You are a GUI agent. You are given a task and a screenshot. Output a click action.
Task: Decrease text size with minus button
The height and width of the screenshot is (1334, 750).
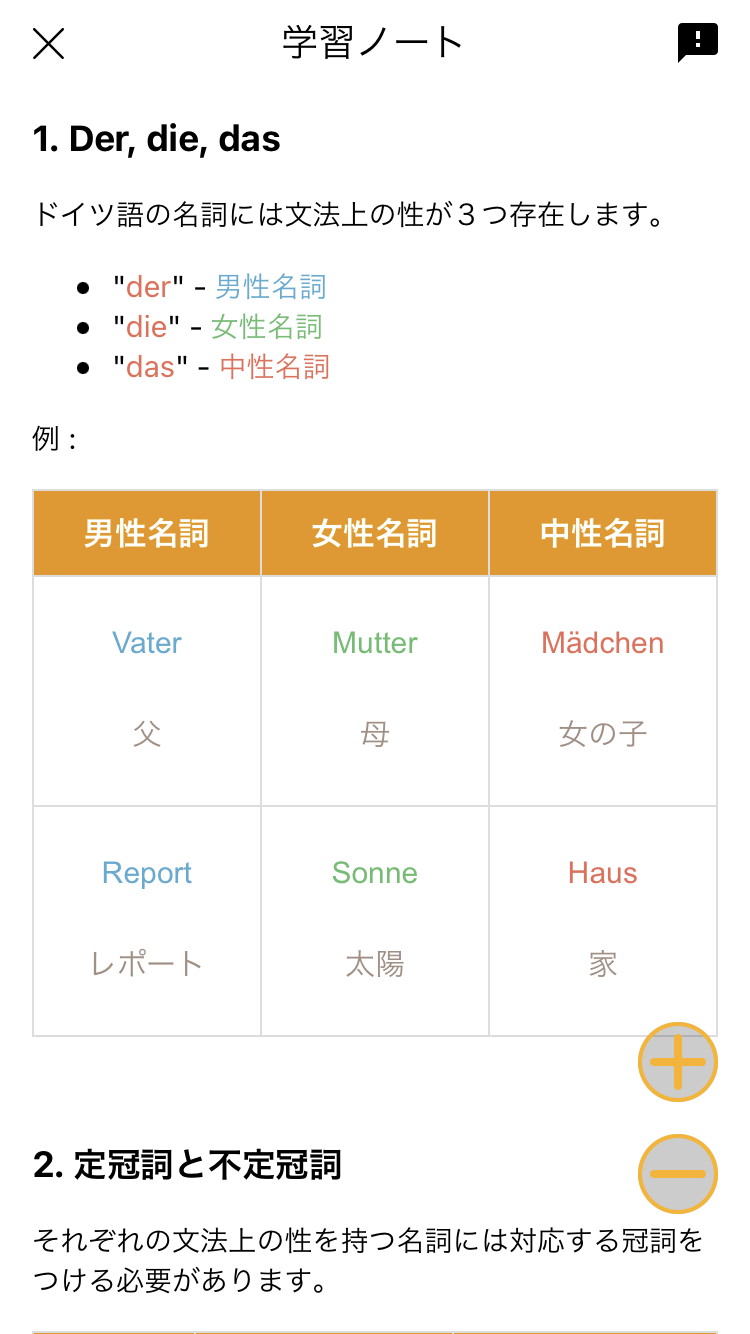678,1174
